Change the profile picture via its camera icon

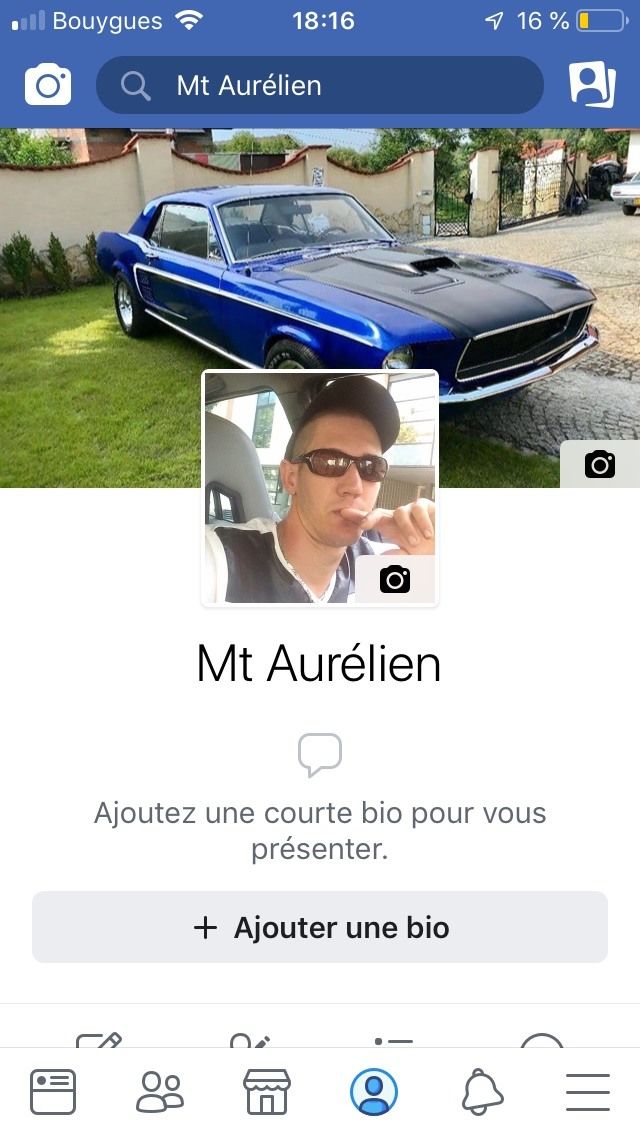[395, 579]
